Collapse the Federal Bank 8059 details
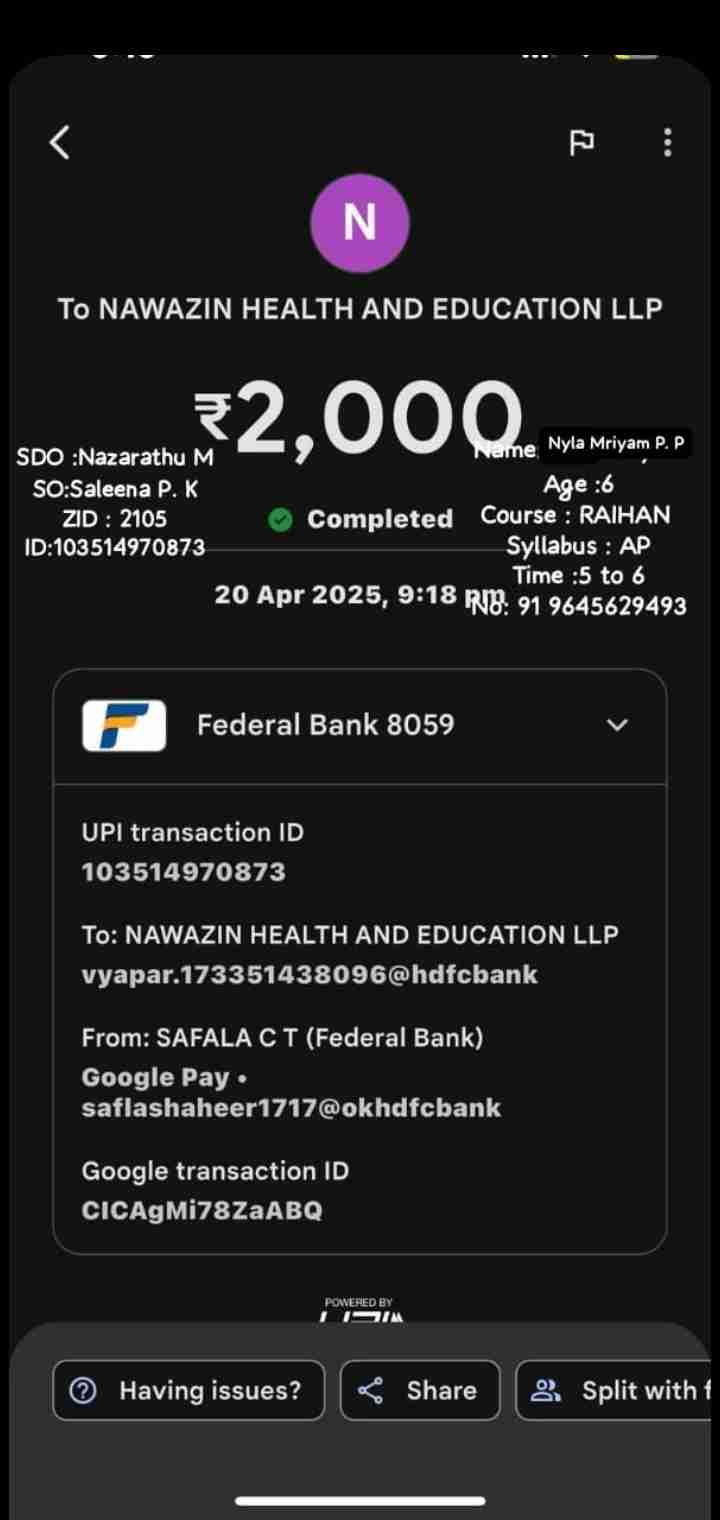 [x=618, y=725]
